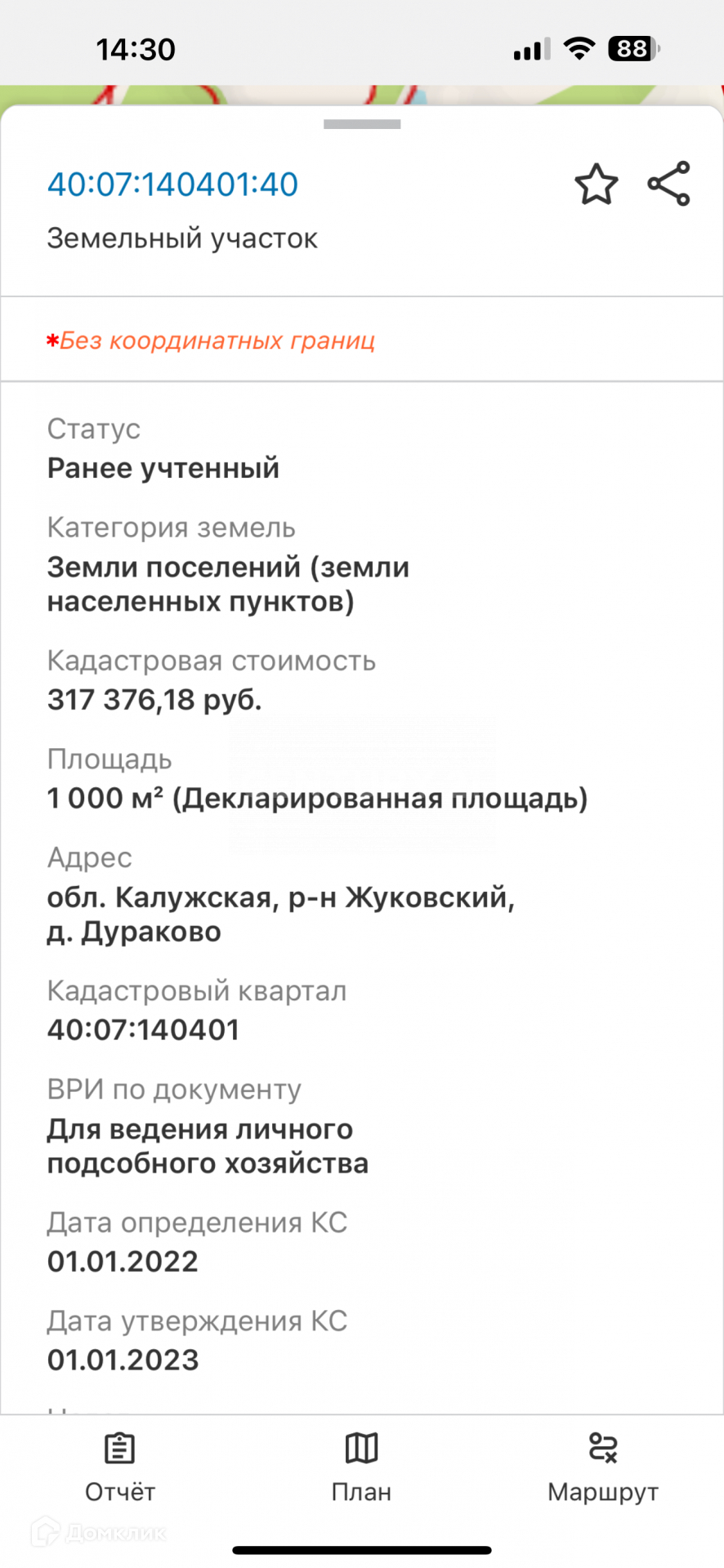This screenshot has height=1568, width=724.
Task: Share this land parcel info
Action: tap(669, 184)
